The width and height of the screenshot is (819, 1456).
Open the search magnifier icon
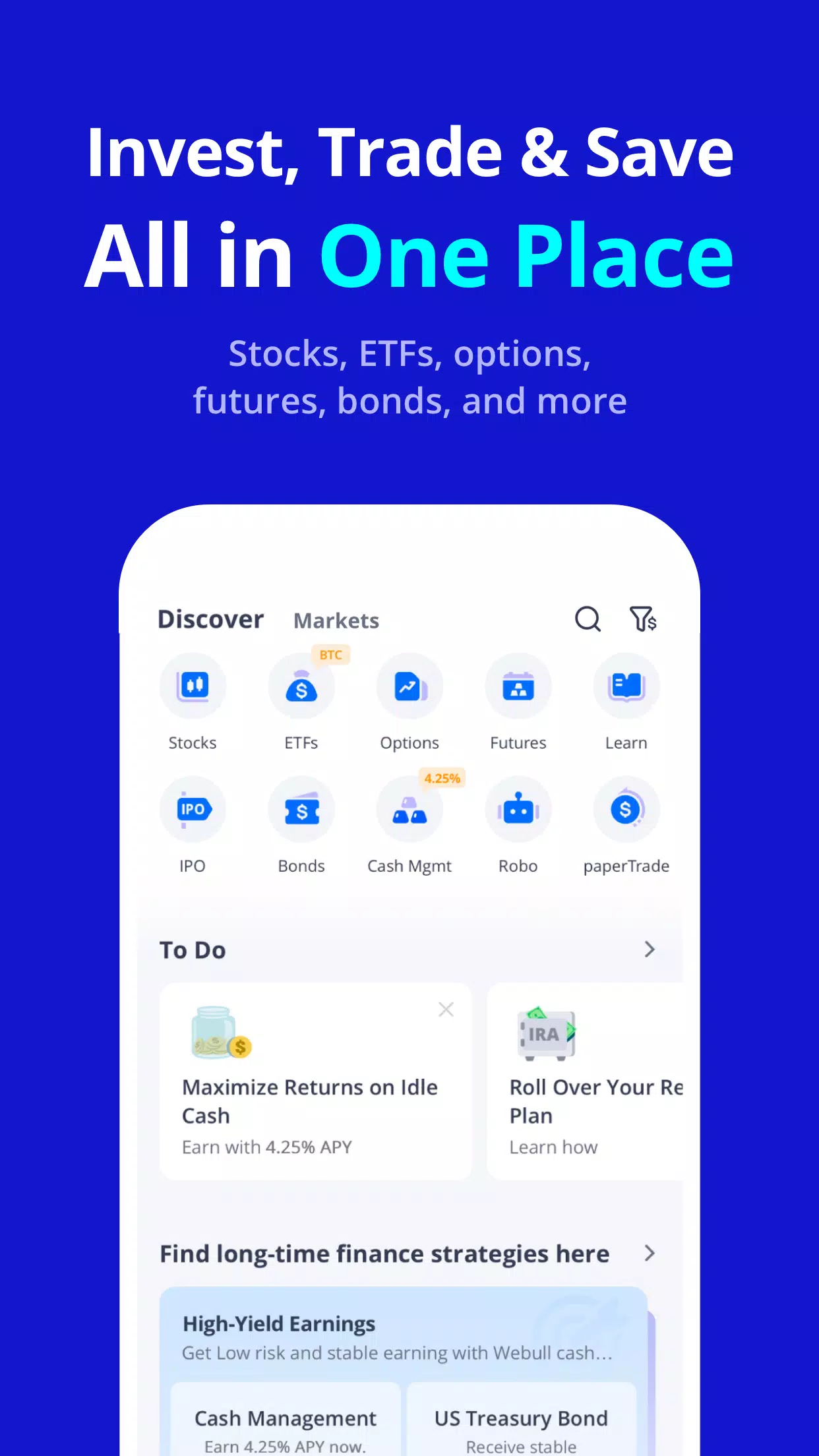(x=588, y=619)
